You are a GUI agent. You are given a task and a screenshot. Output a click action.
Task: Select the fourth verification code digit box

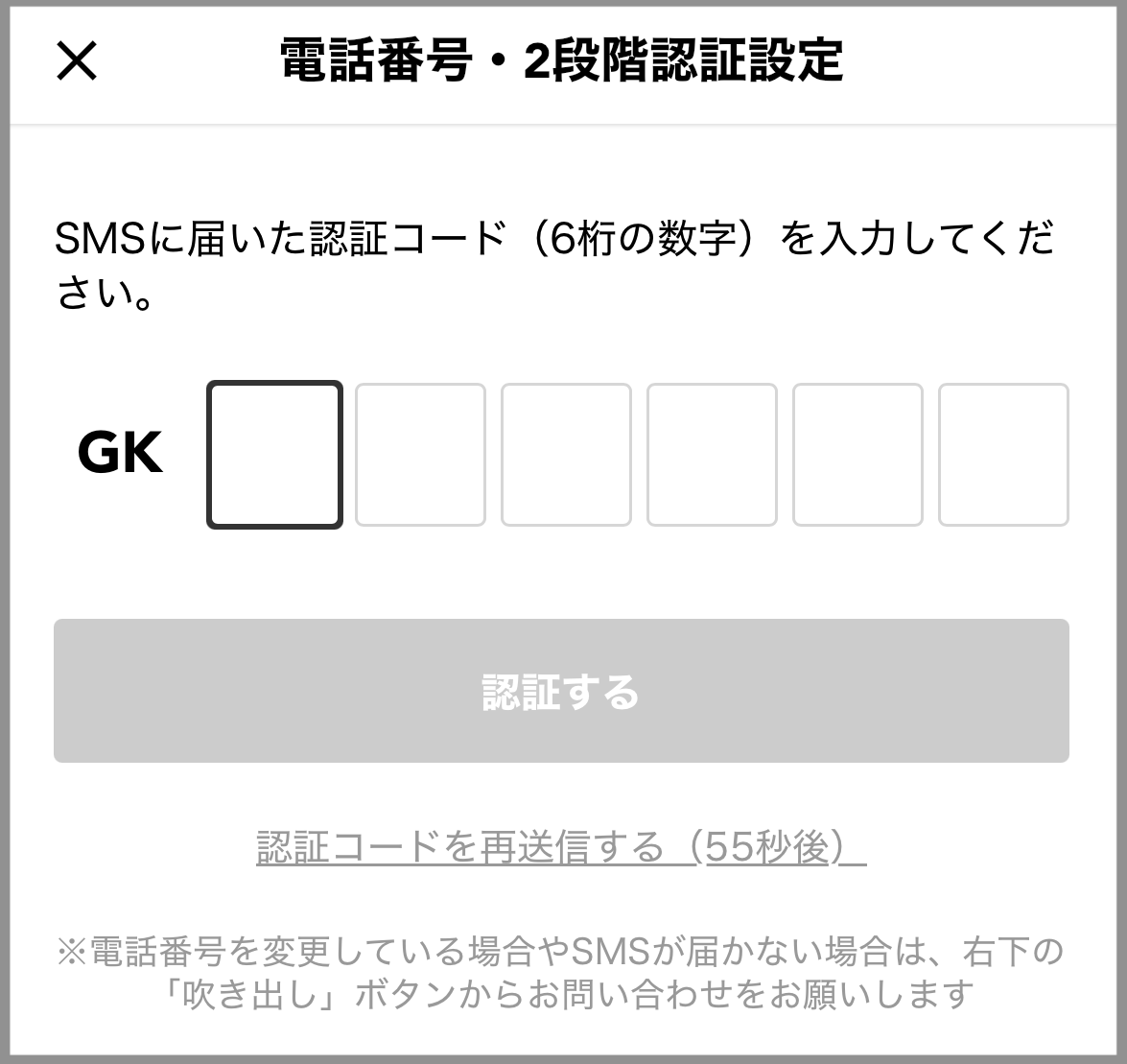pyautogui.click(x=712, y=455)
